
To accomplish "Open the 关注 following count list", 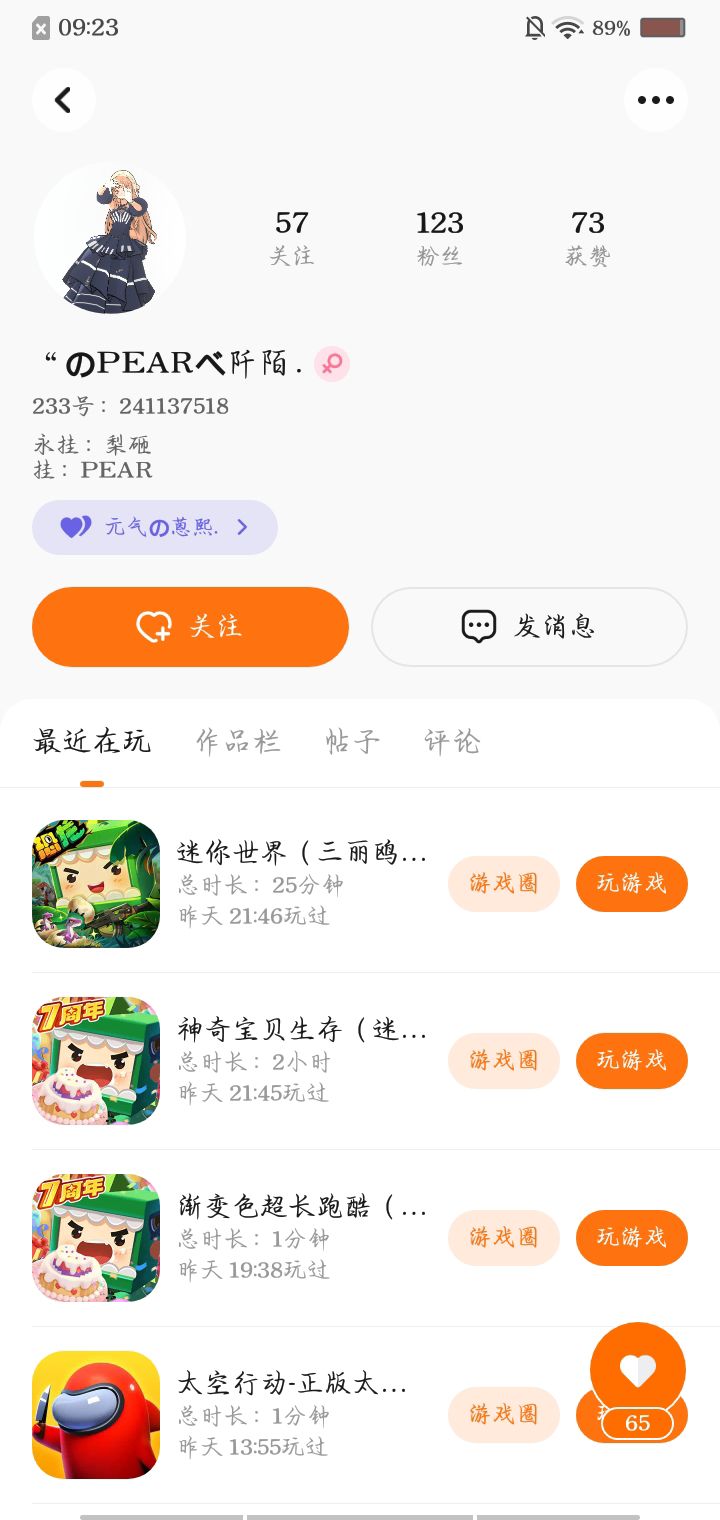I will 292,237.
